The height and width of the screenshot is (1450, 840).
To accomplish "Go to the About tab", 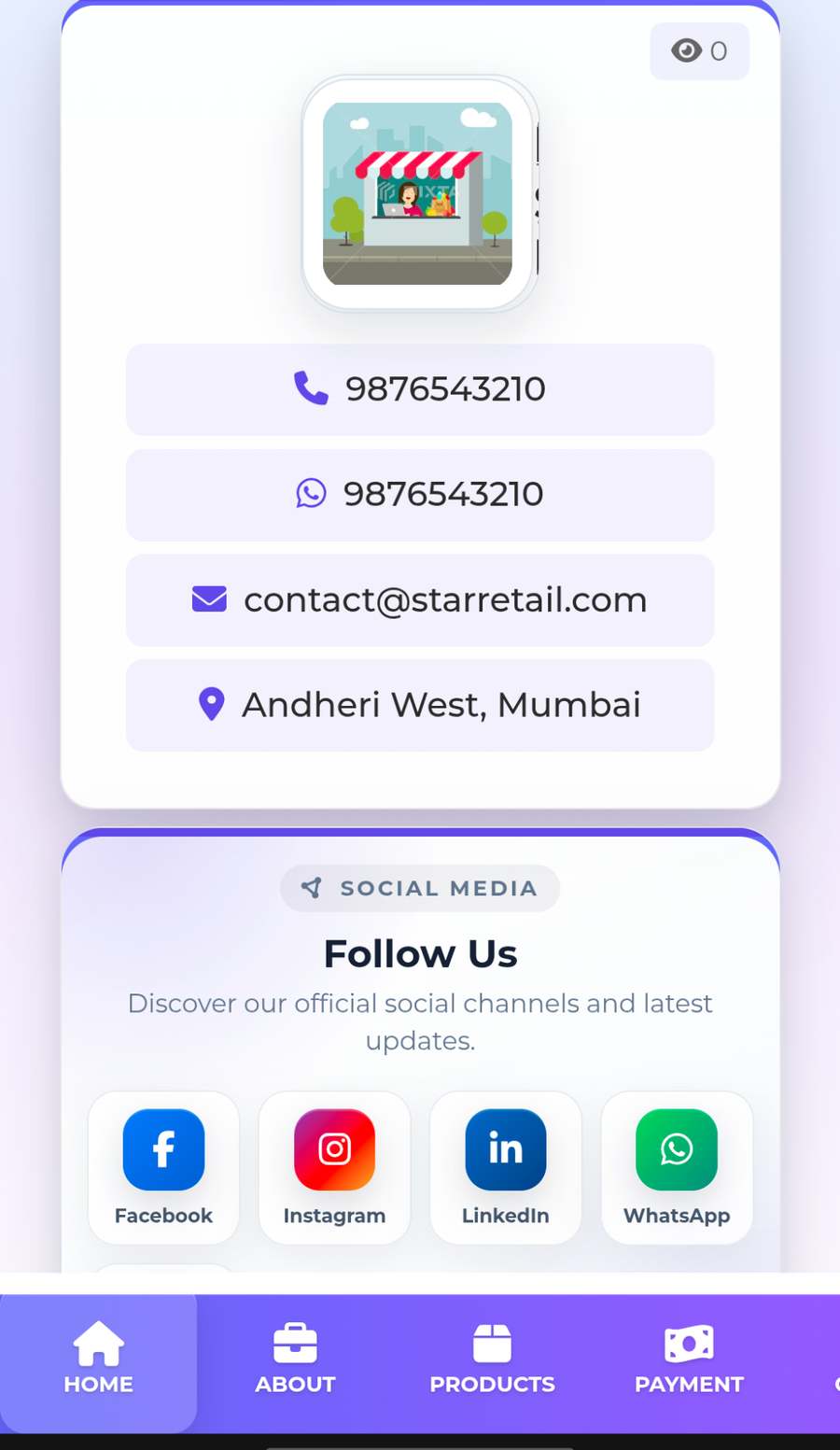I will tap(295, 1363).
